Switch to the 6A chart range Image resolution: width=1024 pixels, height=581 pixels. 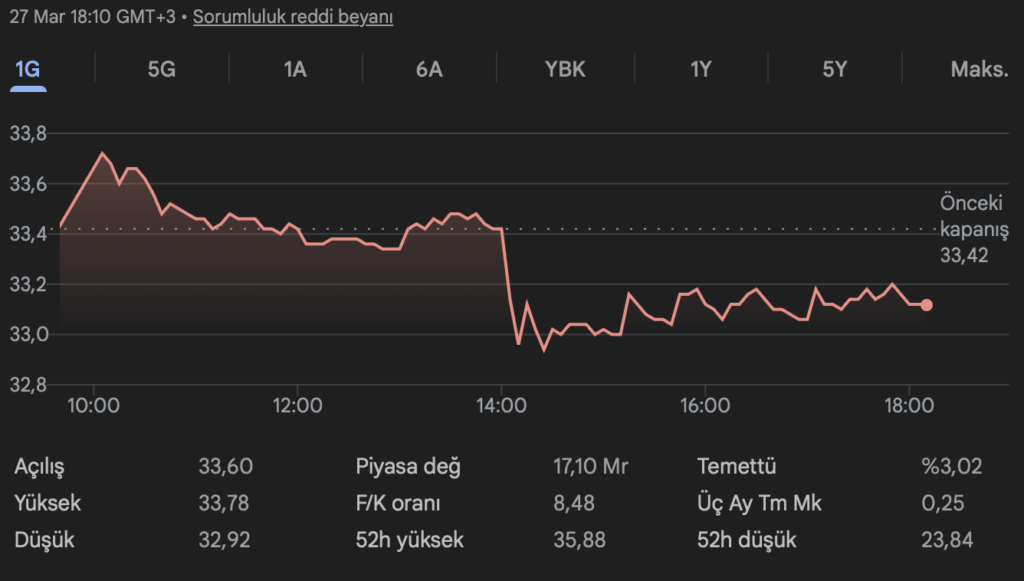click(x=429, y=69)
